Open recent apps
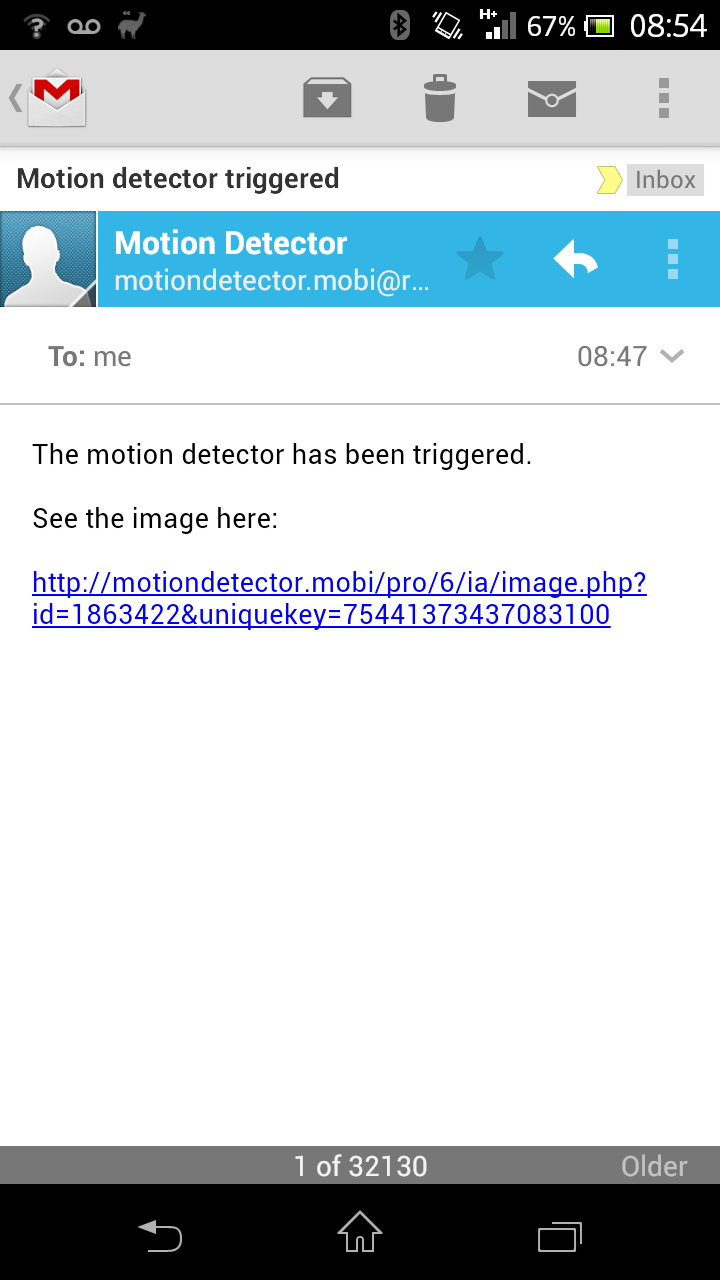720x1280 pixels. point(560,1236)
